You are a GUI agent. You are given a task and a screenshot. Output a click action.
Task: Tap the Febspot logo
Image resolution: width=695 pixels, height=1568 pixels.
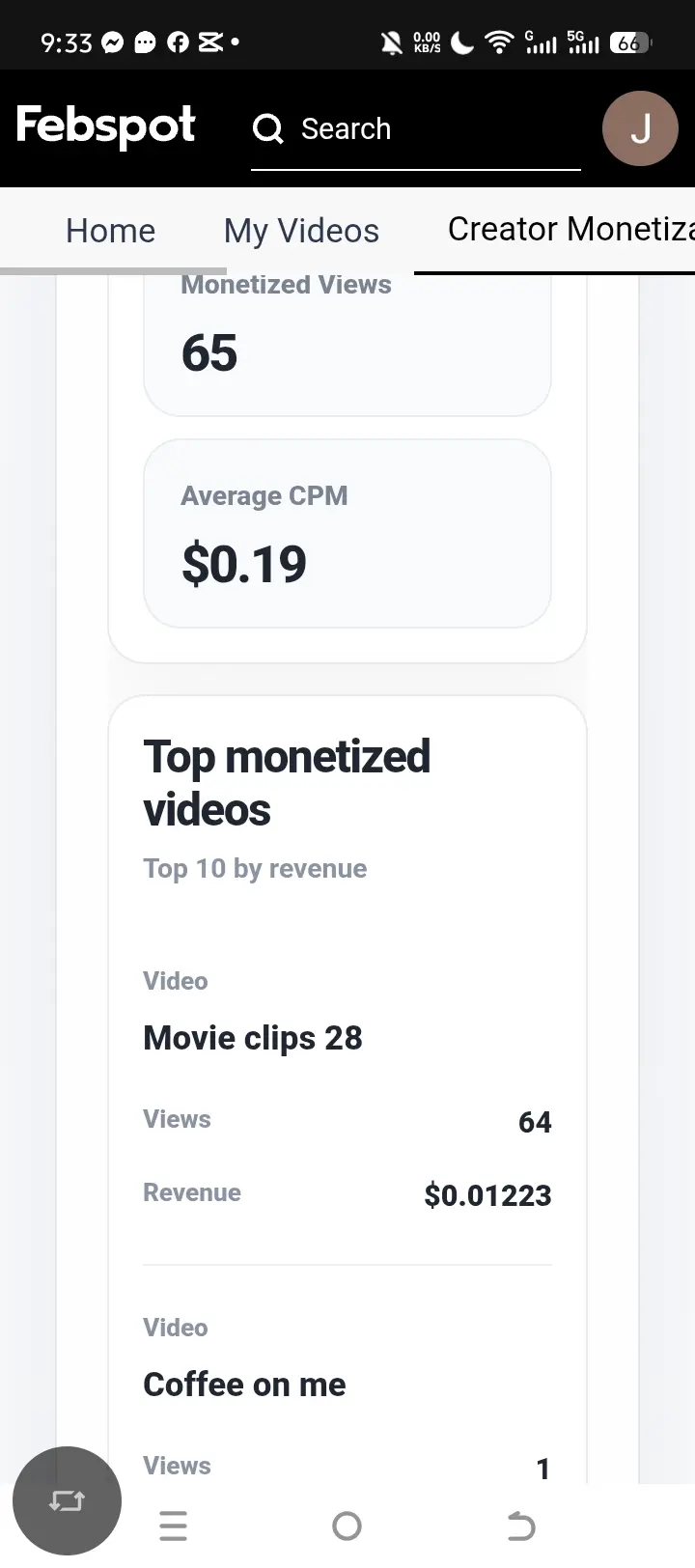pos(106,126)
